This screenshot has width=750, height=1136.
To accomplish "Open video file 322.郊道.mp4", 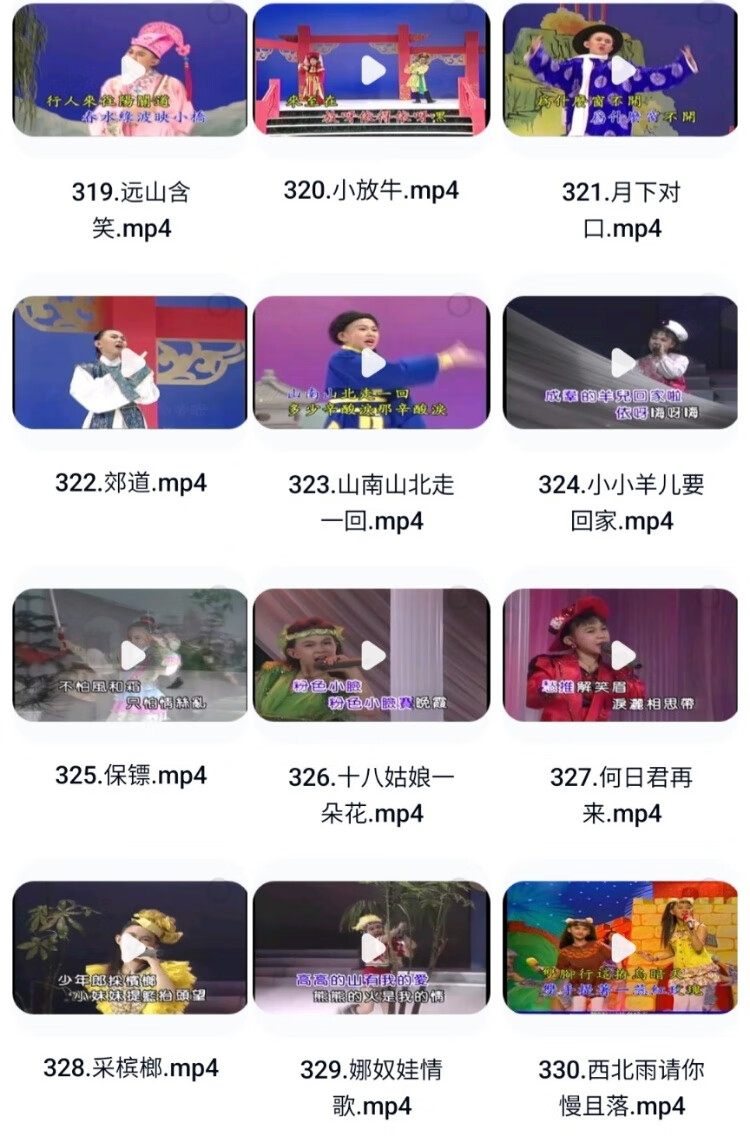I will pos(130,362).
